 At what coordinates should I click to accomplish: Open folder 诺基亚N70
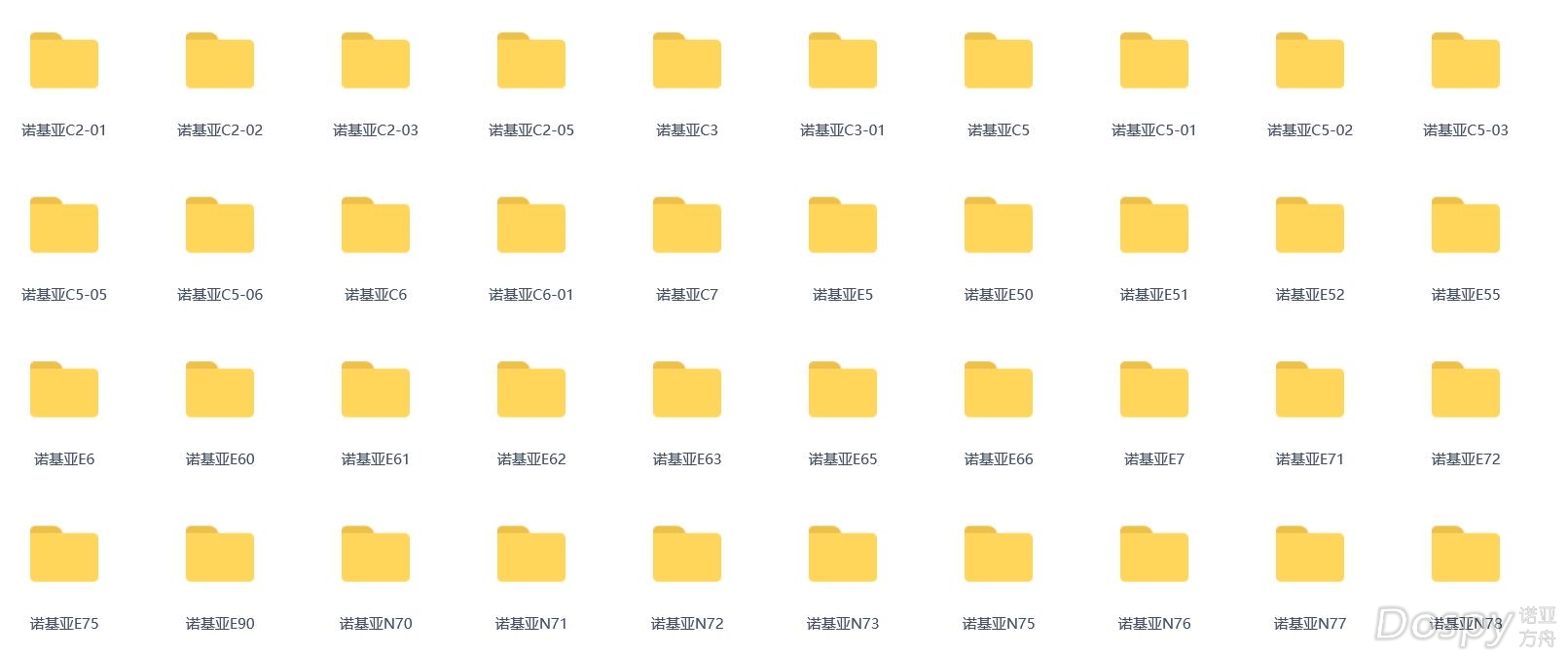click(x=376, y=555)
